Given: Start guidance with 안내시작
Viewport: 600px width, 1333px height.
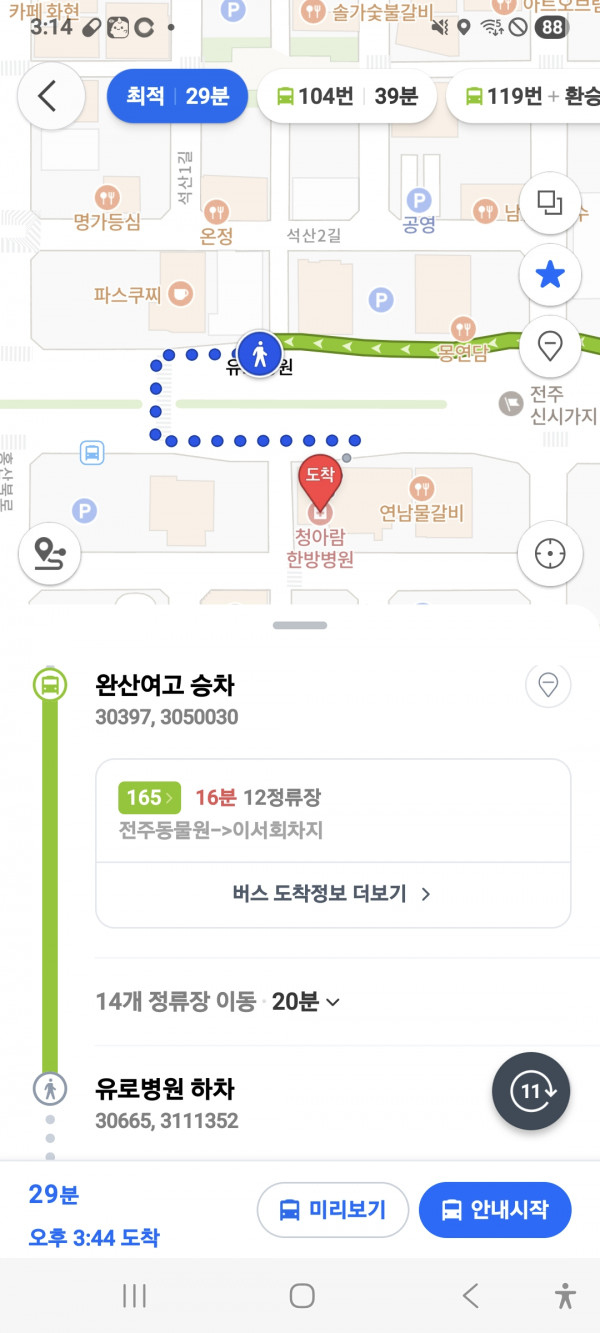Looking at the screenshot, I should 494,1209.
